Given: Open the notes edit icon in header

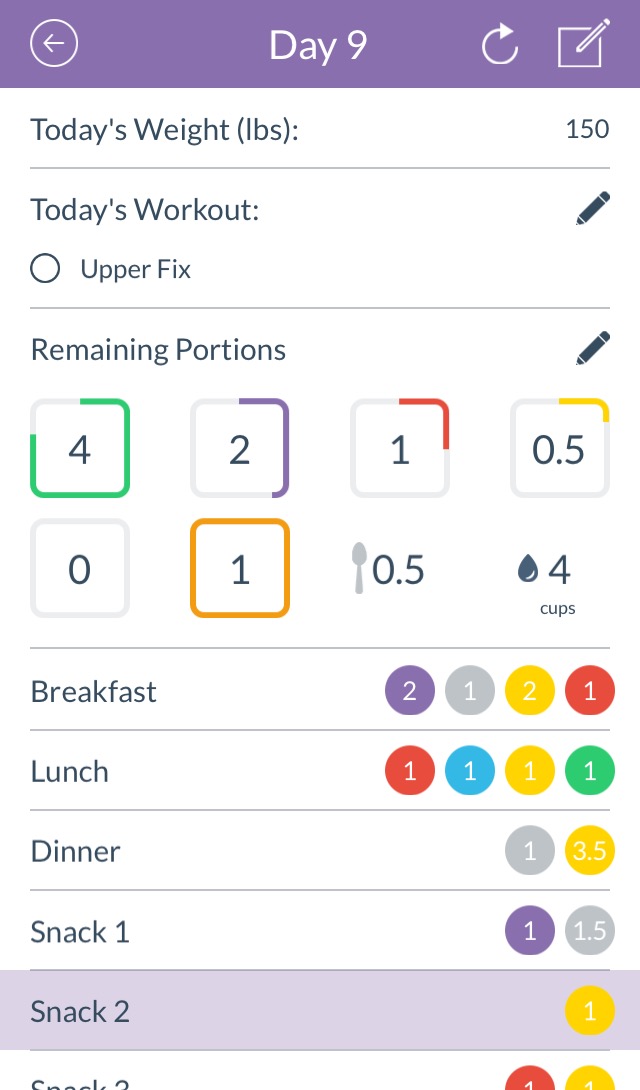Looking at the screenshot, I should (584, 43).
